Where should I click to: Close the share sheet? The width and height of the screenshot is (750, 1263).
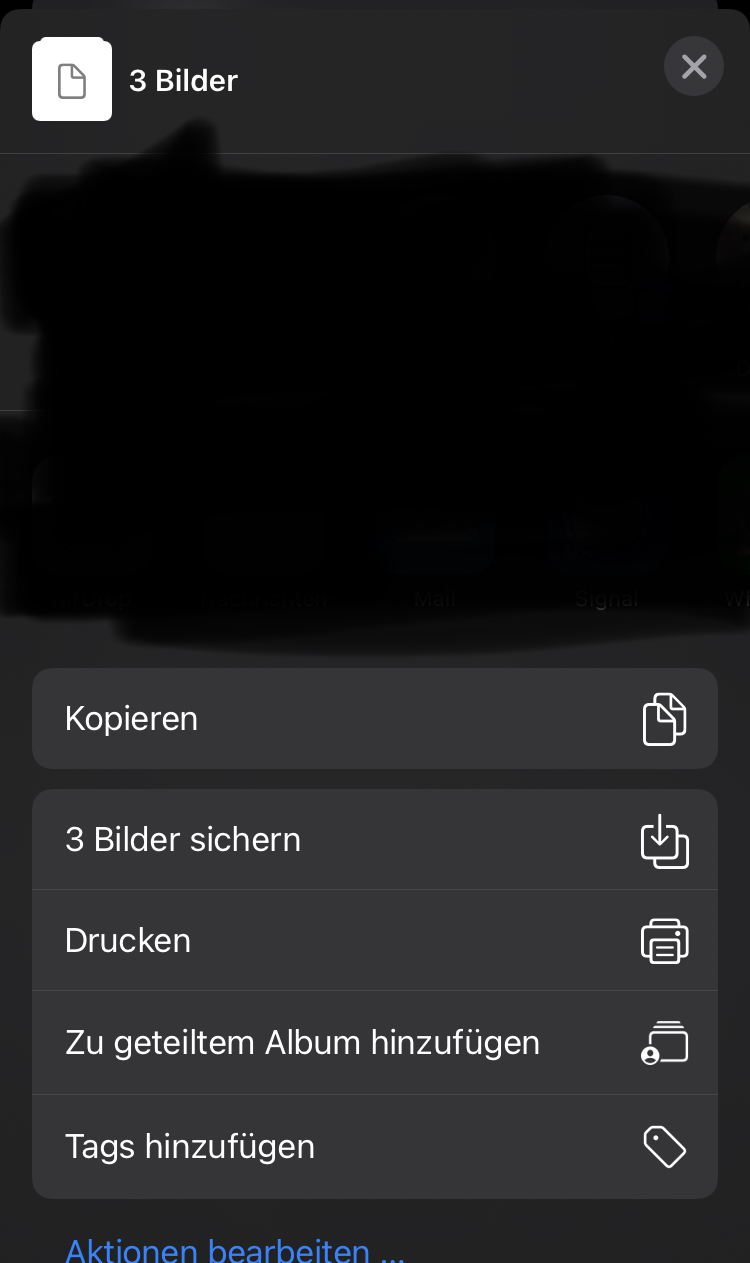[693, 67]
